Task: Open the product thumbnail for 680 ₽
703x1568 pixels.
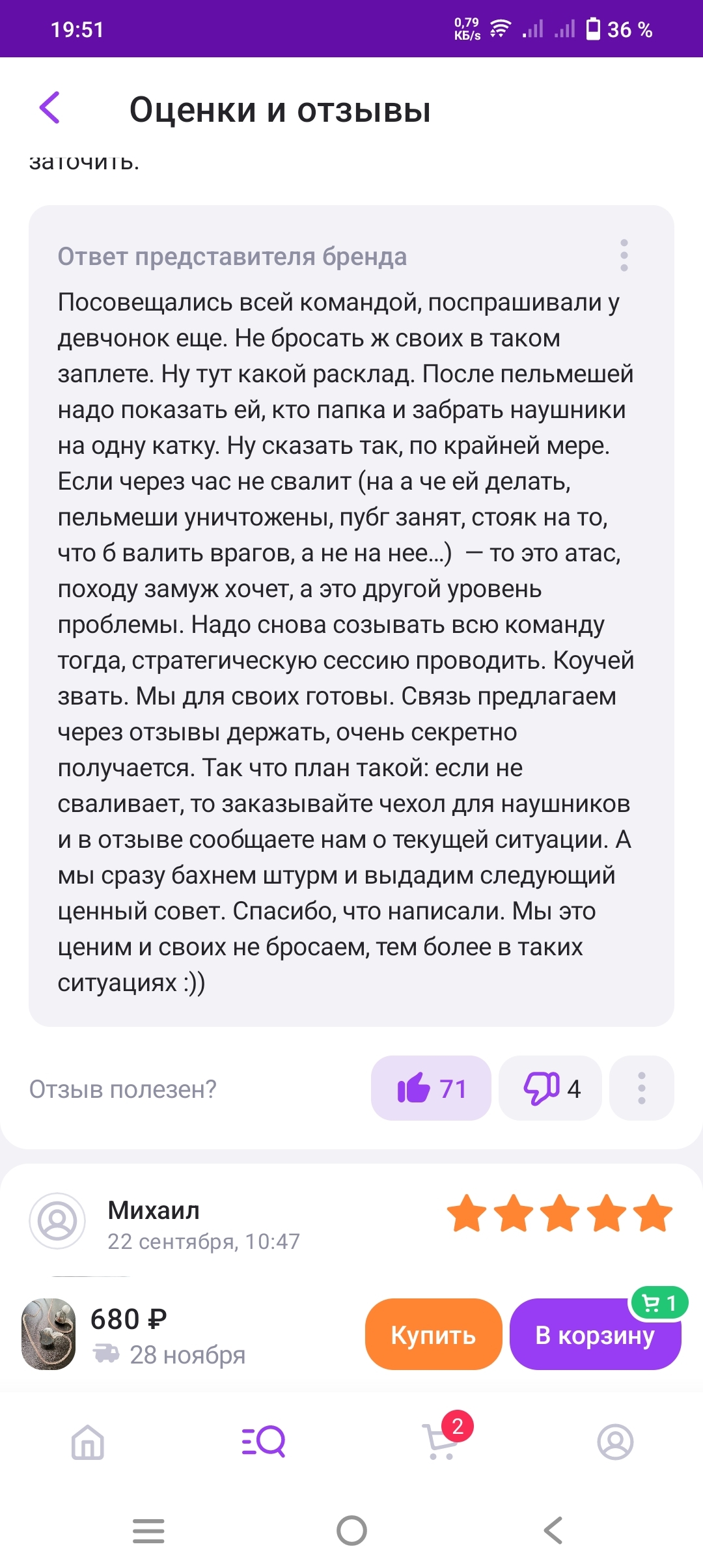Action: [49, 1334]
